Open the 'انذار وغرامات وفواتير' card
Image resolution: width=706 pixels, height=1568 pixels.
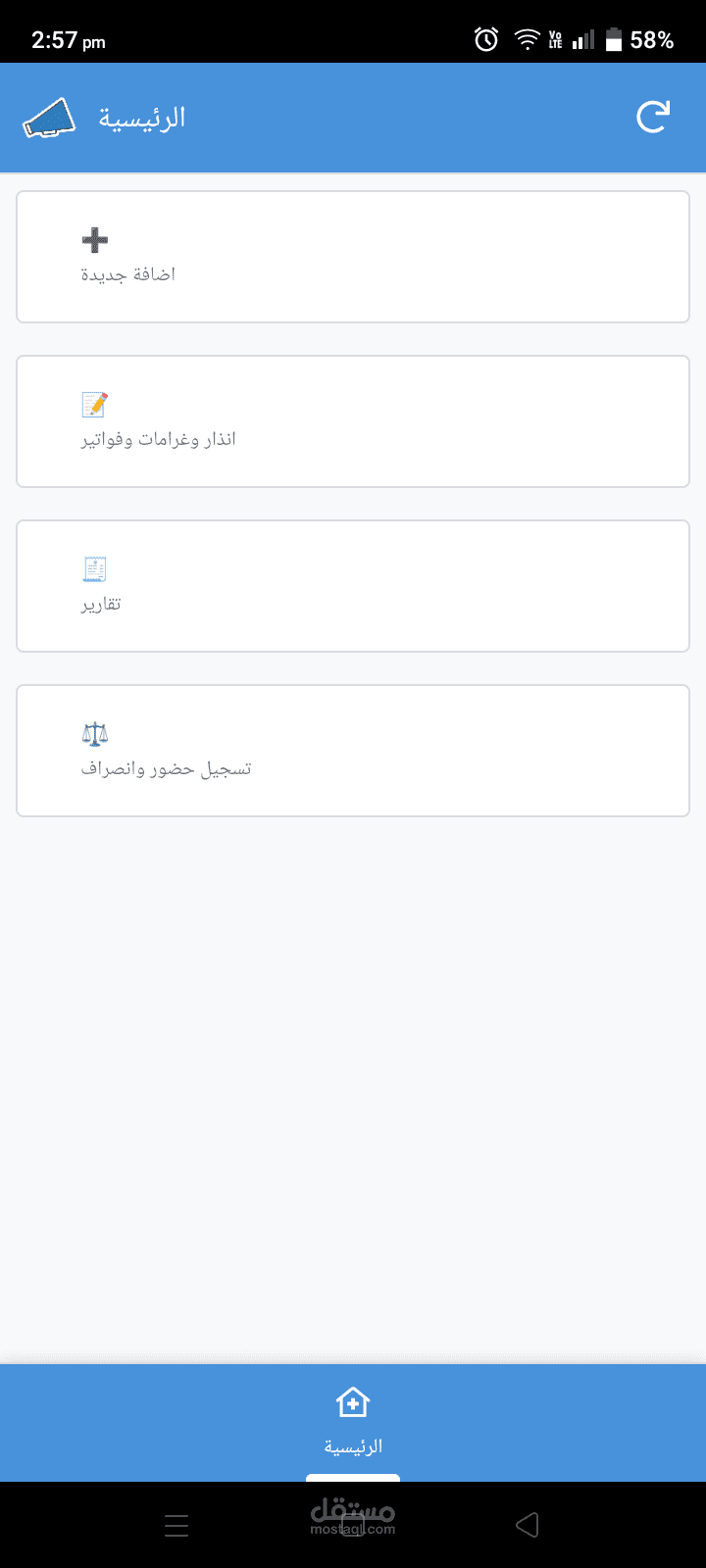353,421
